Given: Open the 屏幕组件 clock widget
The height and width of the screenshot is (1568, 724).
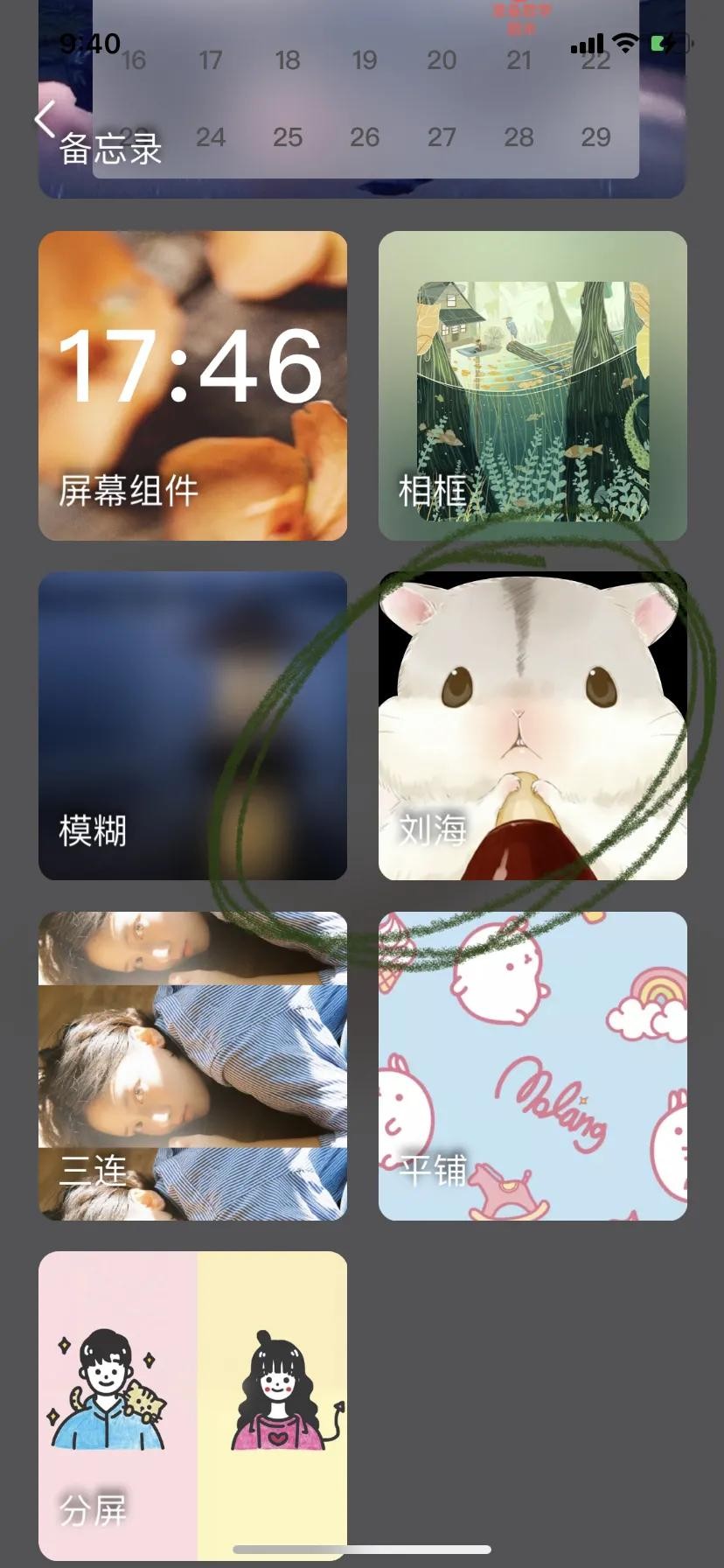Looking at the screenshot, I should tap(192, 385).
